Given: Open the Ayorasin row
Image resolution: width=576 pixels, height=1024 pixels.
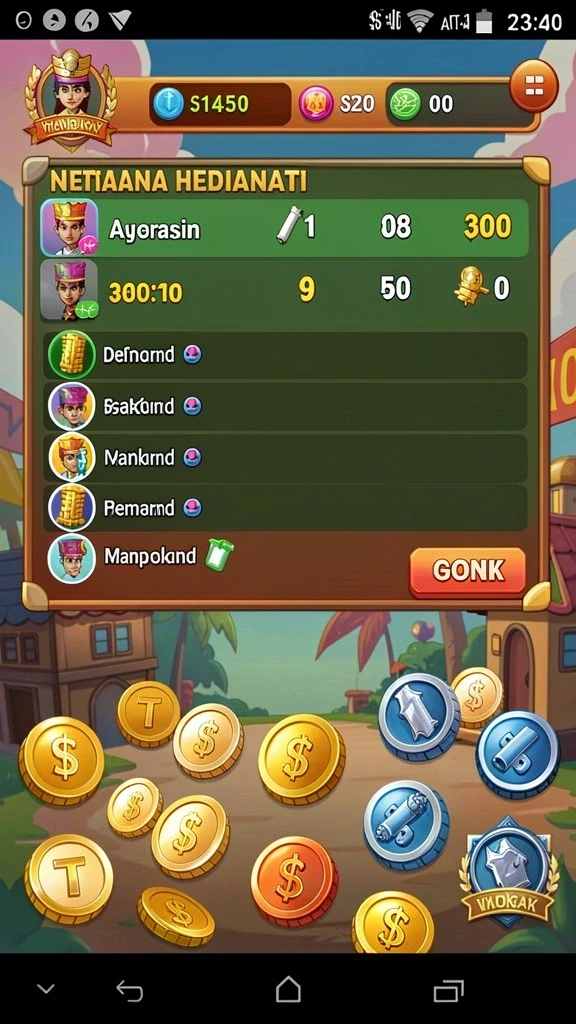Looking at the screenshot, I should coord(284,228).
